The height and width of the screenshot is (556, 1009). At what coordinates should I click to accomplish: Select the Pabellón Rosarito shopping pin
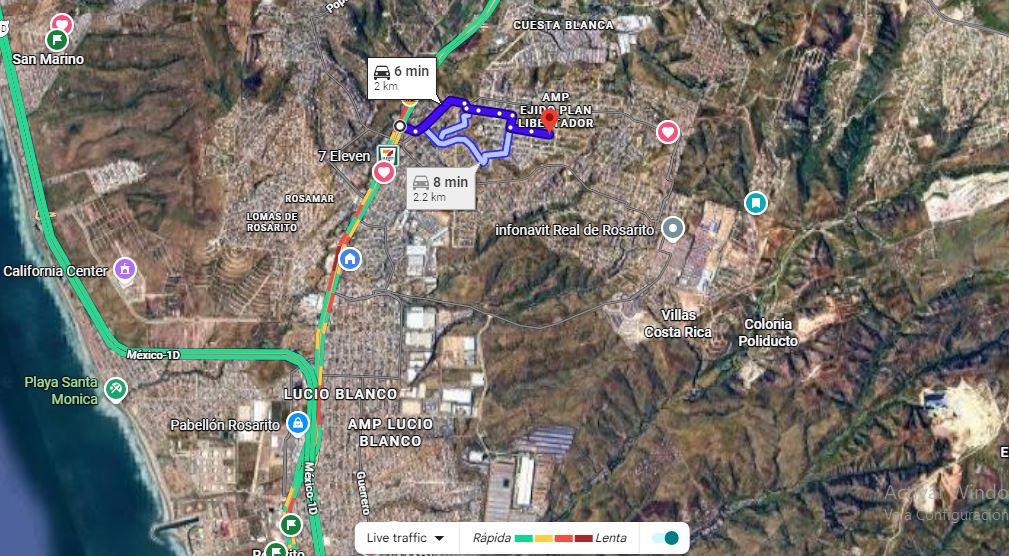point(297,424)
